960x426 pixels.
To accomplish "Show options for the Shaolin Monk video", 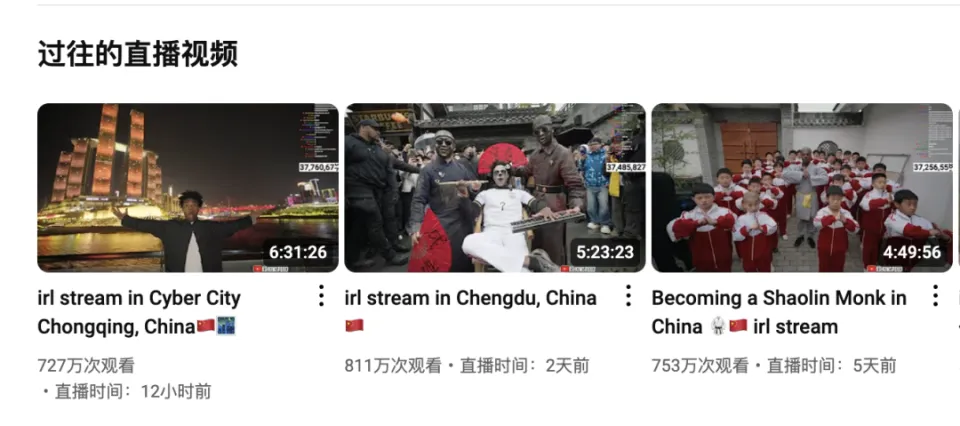I will (935, 296).
